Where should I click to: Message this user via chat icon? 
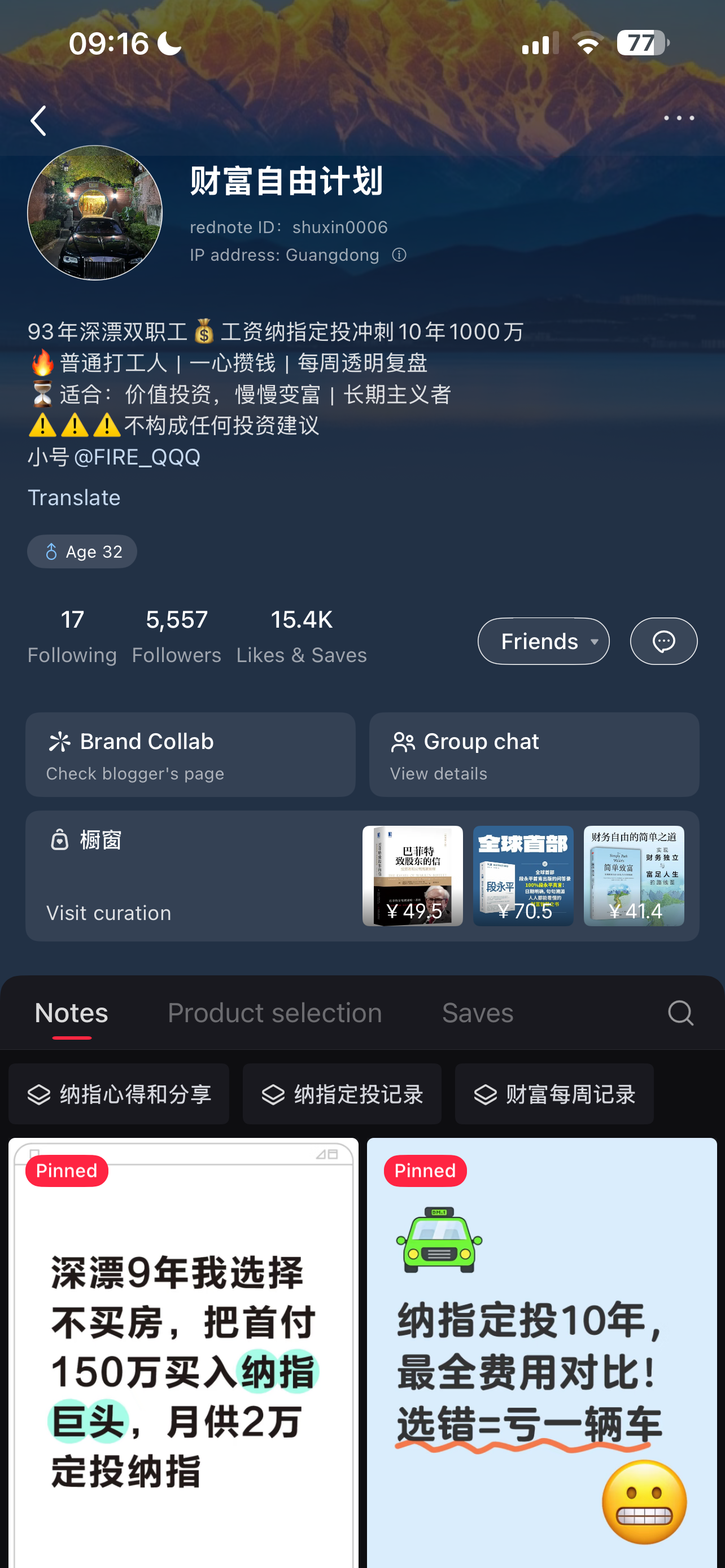click(x=663, y=641)
